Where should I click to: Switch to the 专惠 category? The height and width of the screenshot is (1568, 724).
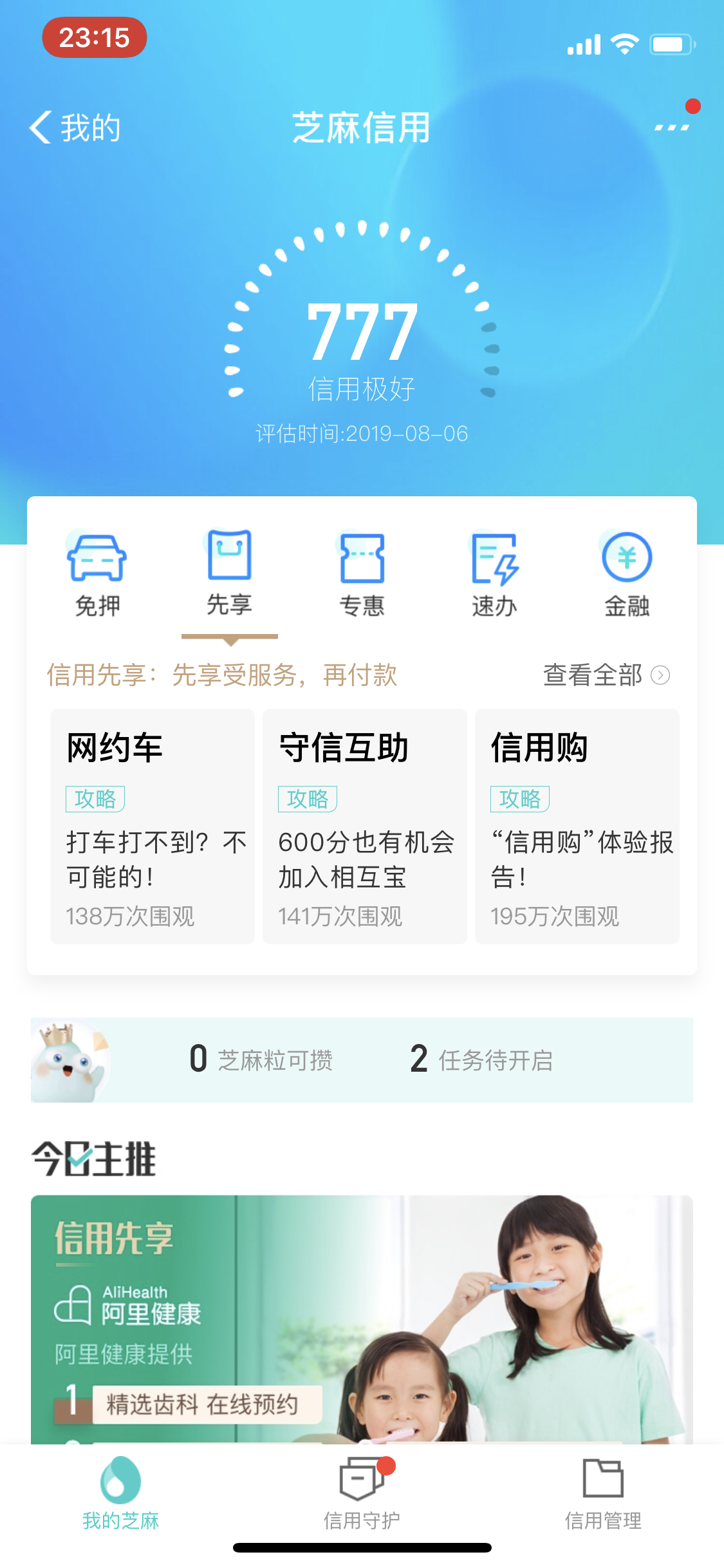point(362,575)
